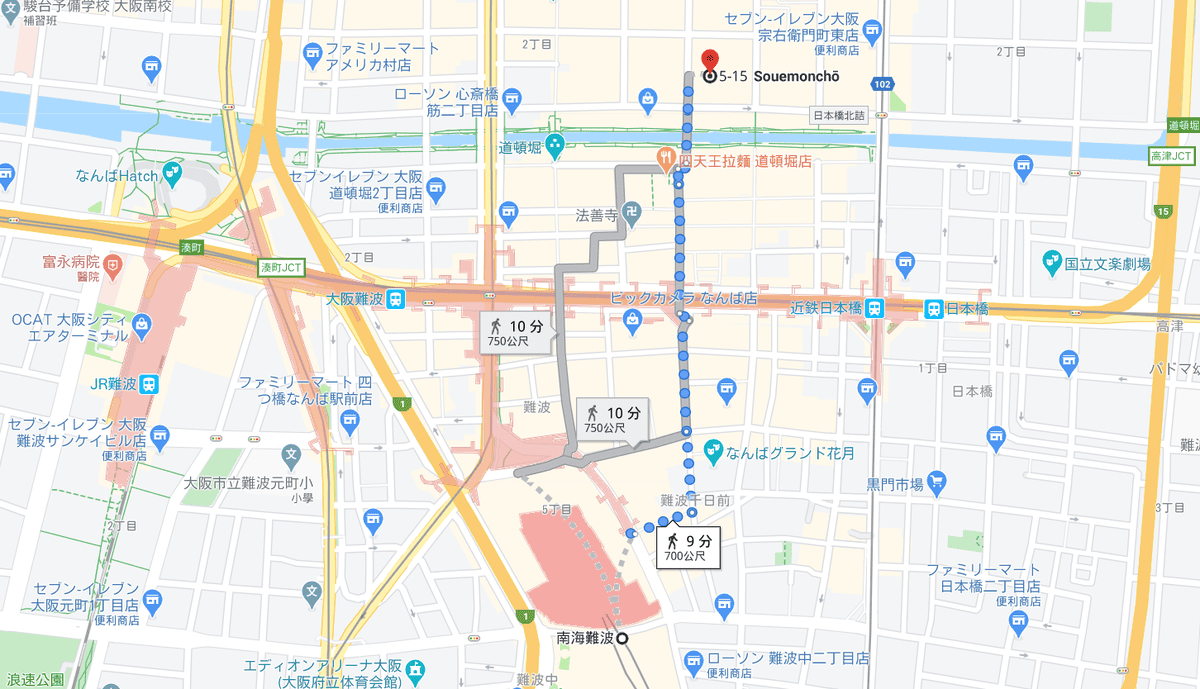View the 法善寺 temple place marker
The width and height of the screenshot is (1200, 689).
633,213
